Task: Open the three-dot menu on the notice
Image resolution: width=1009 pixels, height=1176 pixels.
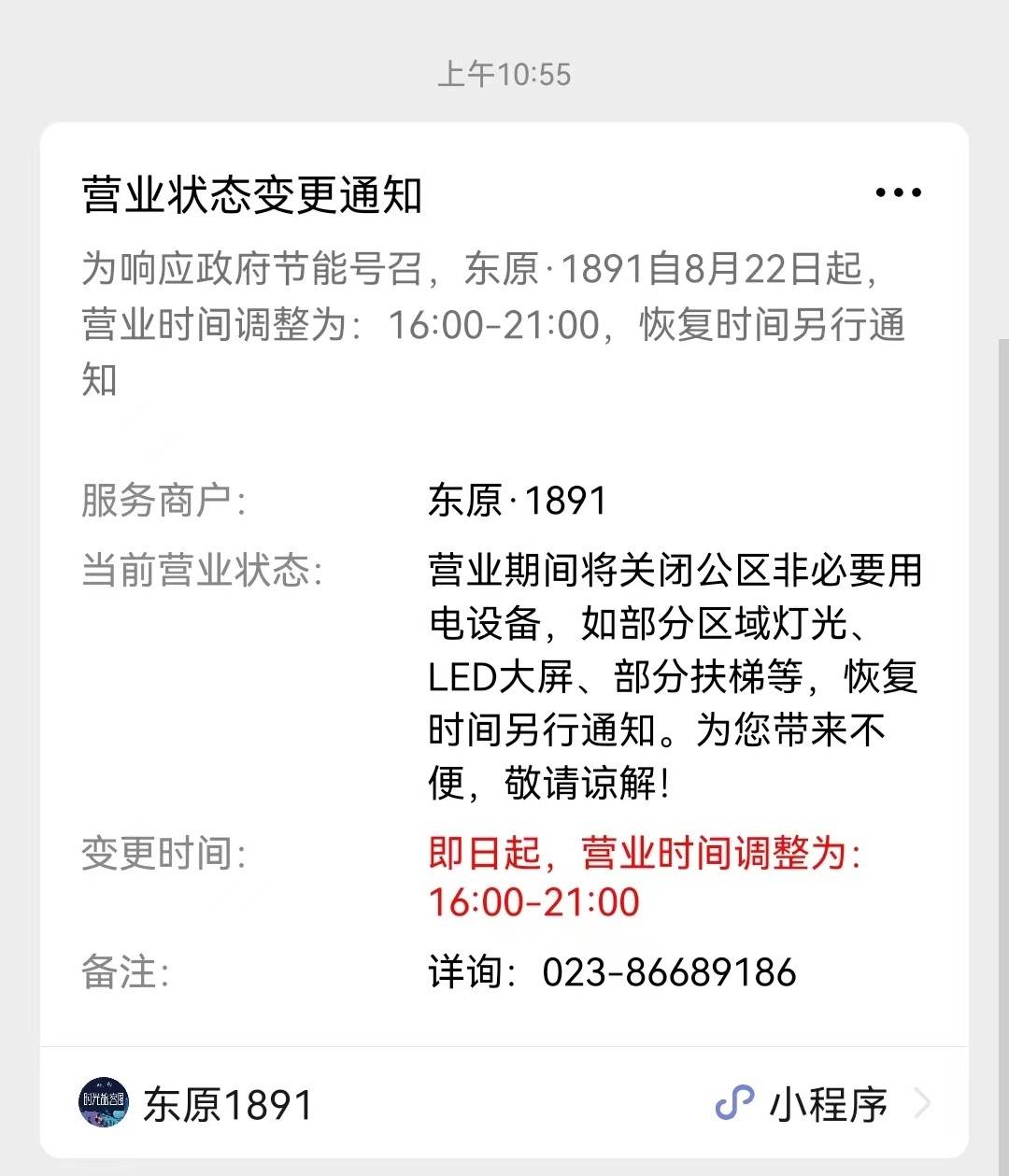Action: [898, 193]
